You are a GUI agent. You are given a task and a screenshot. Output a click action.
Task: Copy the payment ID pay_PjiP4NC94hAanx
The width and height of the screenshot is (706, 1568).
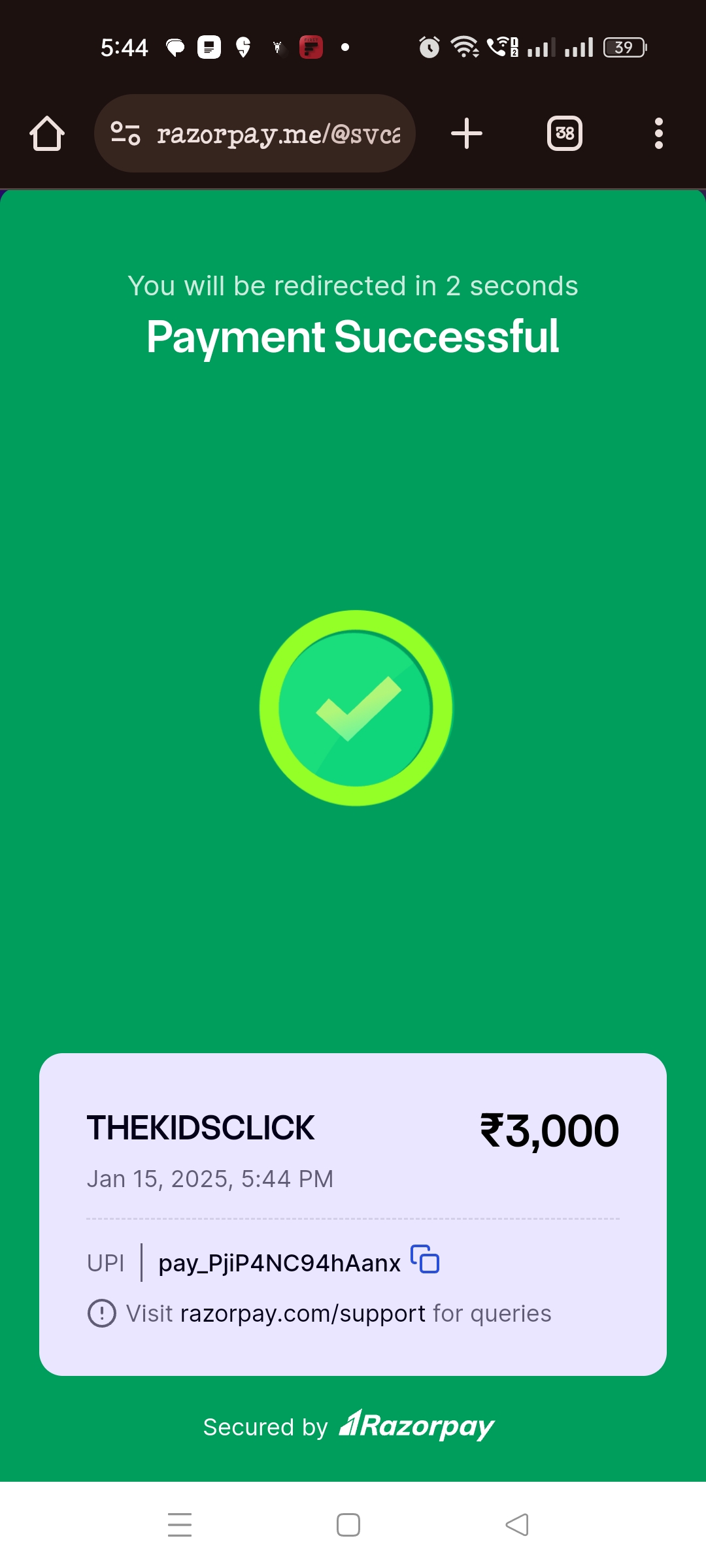425,1259
